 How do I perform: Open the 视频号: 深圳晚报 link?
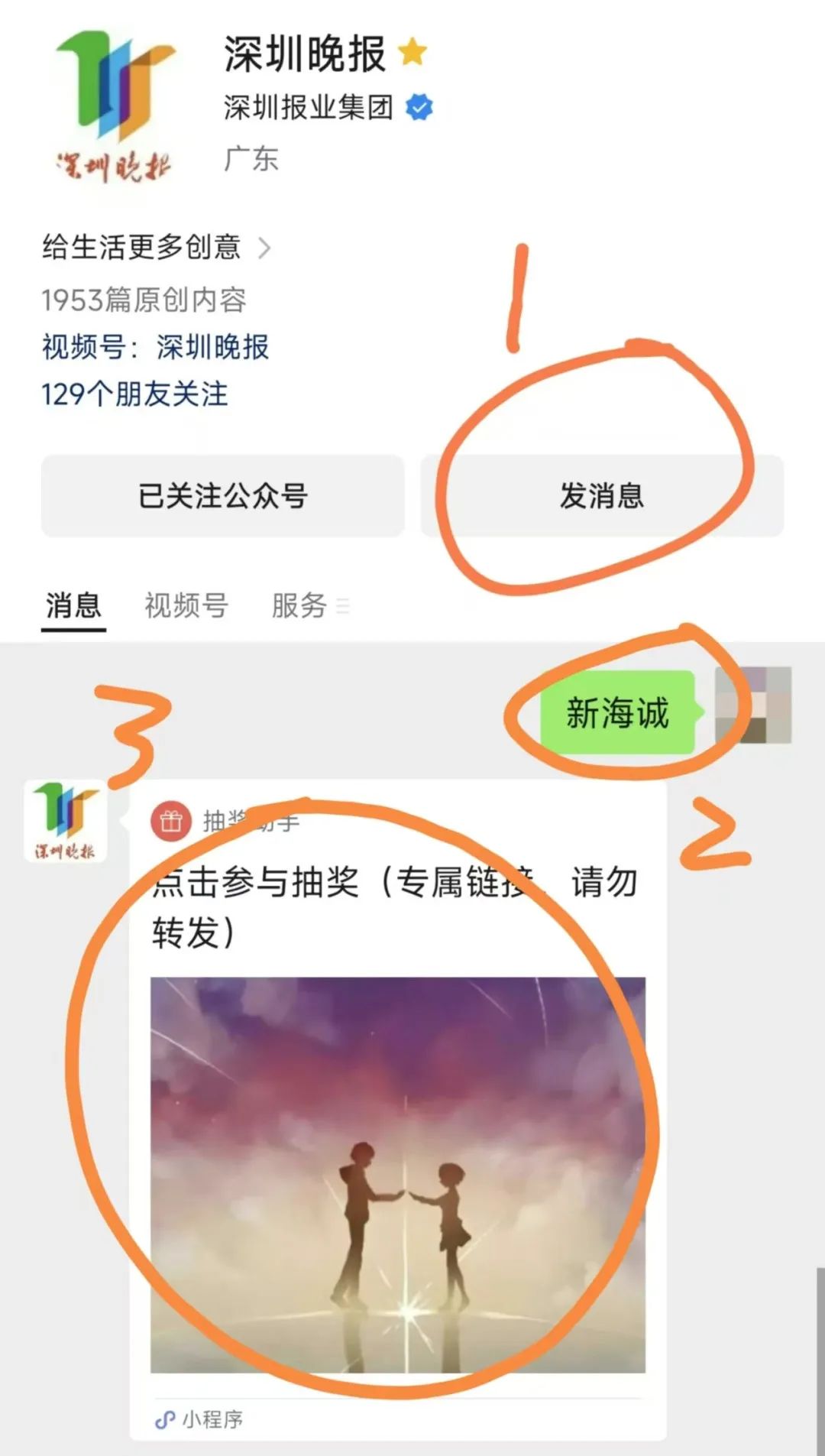tap(155, 347)
